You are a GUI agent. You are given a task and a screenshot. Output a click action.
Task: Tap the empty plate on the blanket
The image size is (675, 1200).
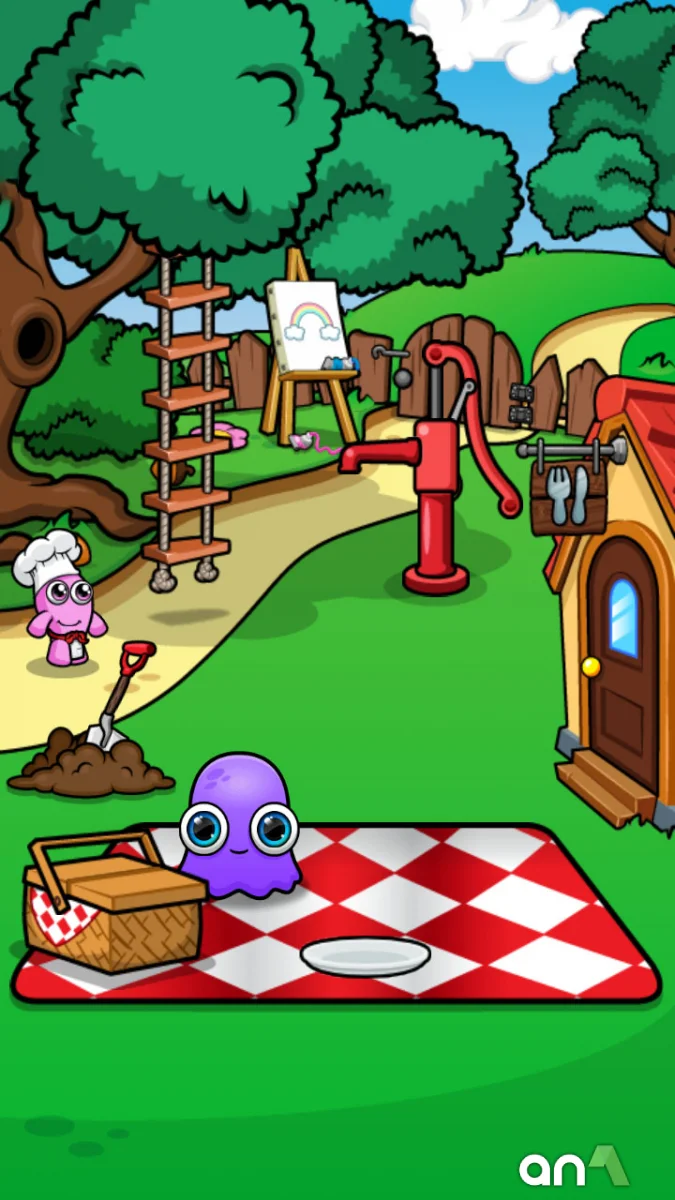pyautogui.click(x=365, y=956)
